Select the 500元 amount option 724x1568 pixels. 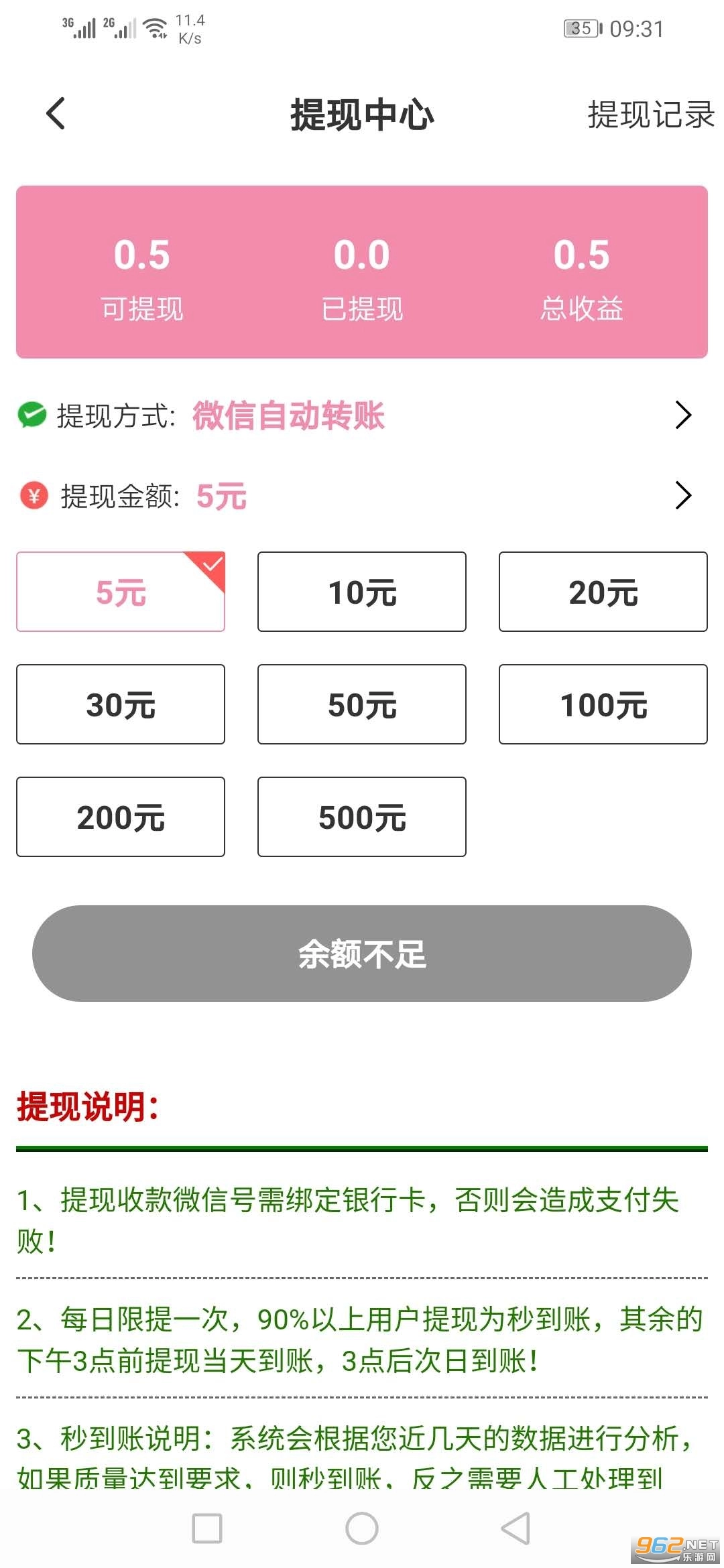(361, 817)
